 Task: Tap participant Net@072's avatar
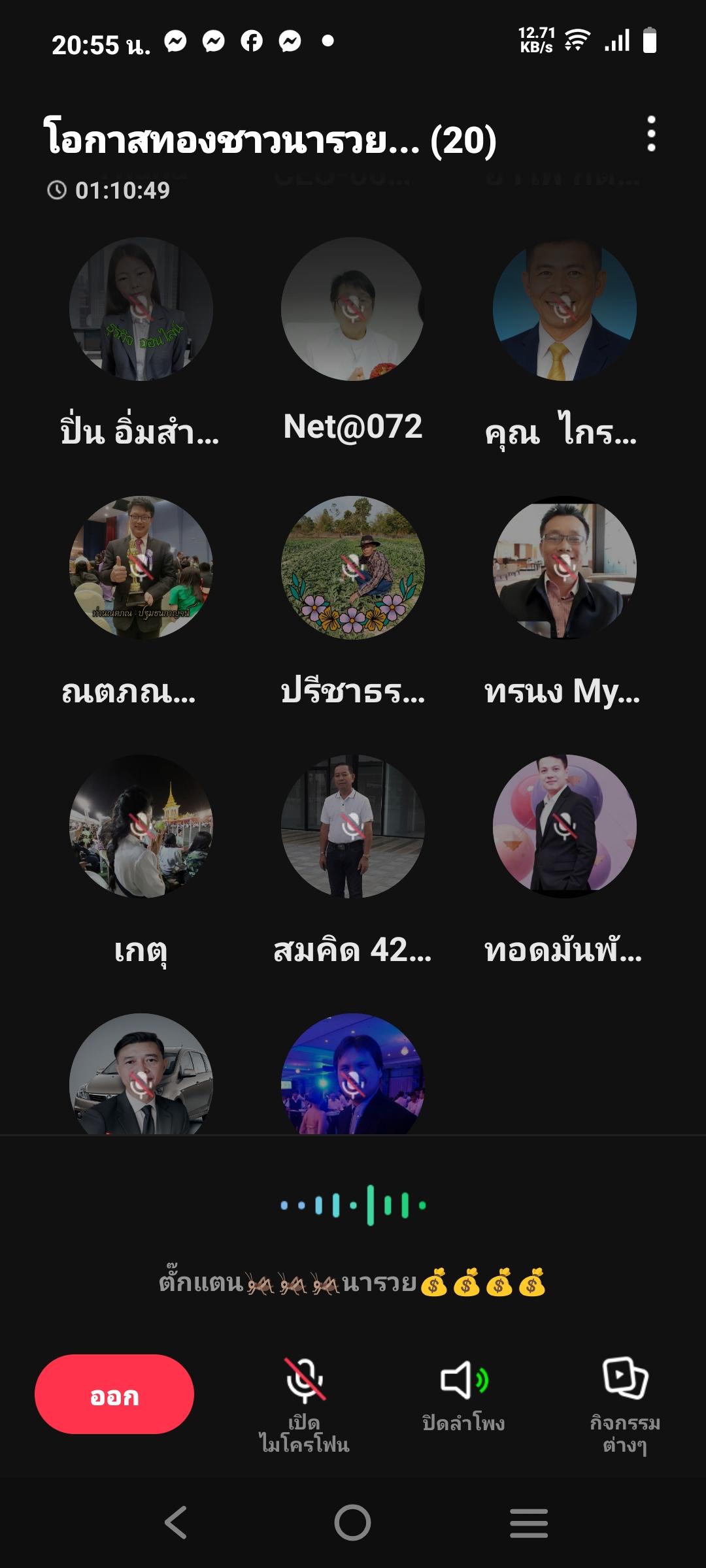pos(353,309)
